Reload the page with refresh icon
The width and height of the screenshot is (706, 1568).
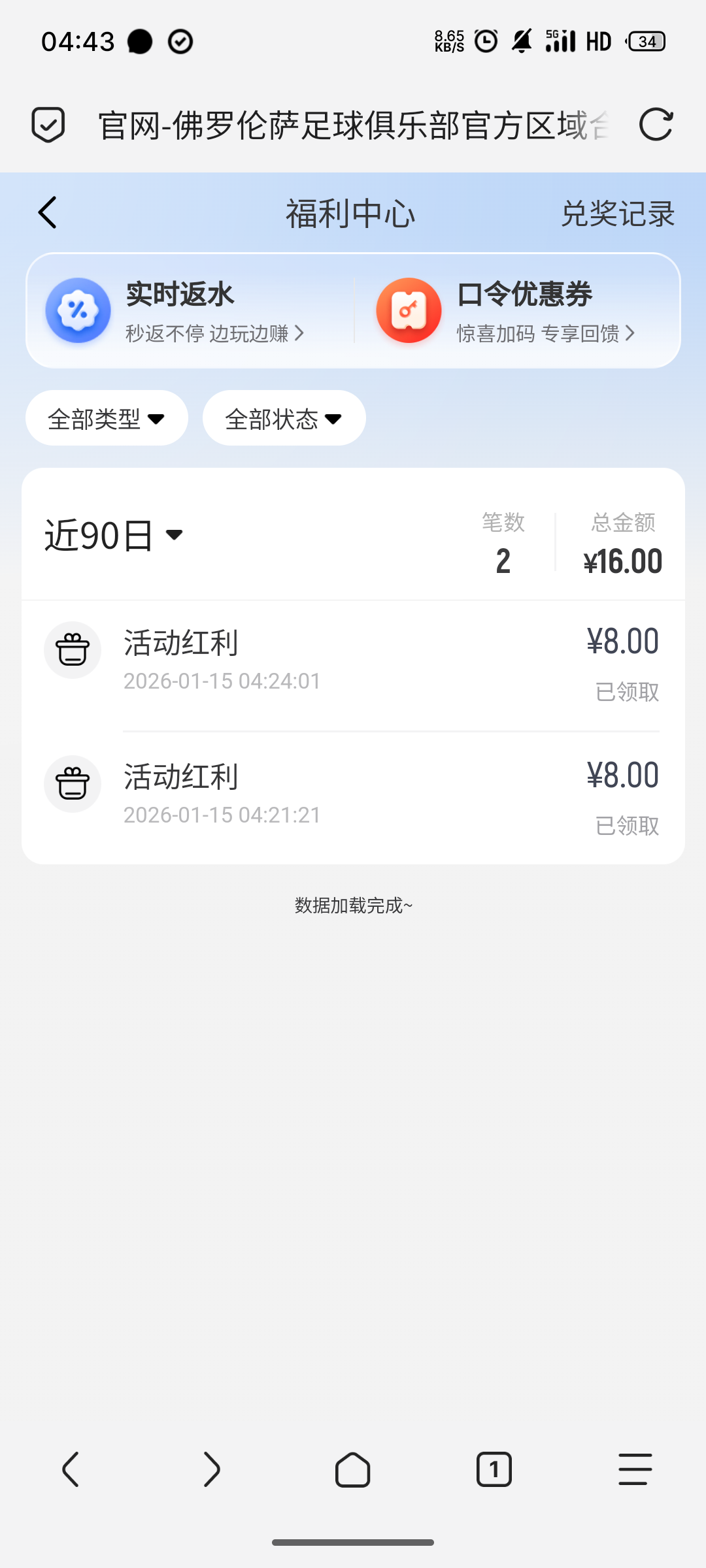656,125
